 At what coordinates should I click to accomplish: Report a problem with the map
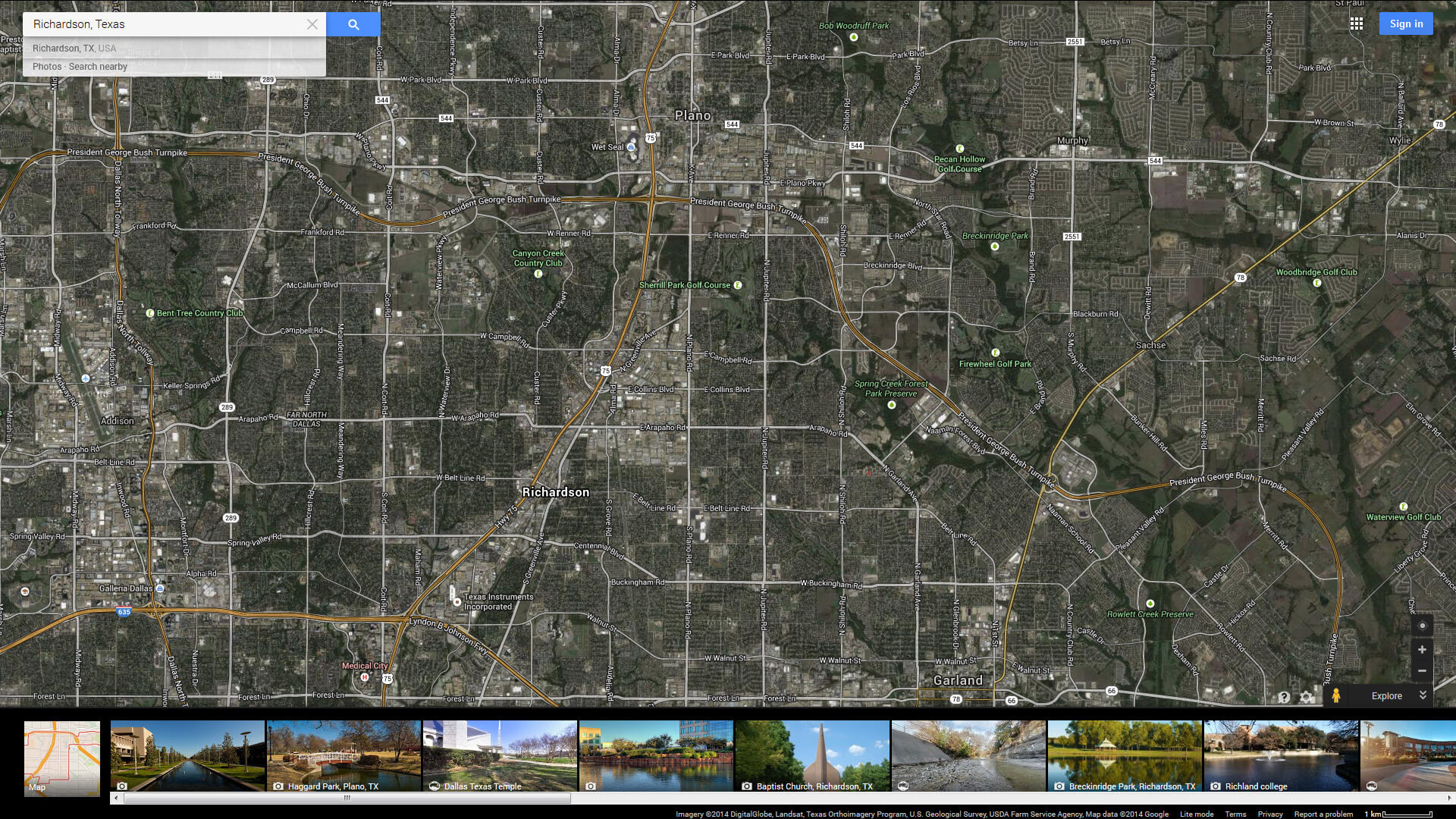(x=1323, y=814)
